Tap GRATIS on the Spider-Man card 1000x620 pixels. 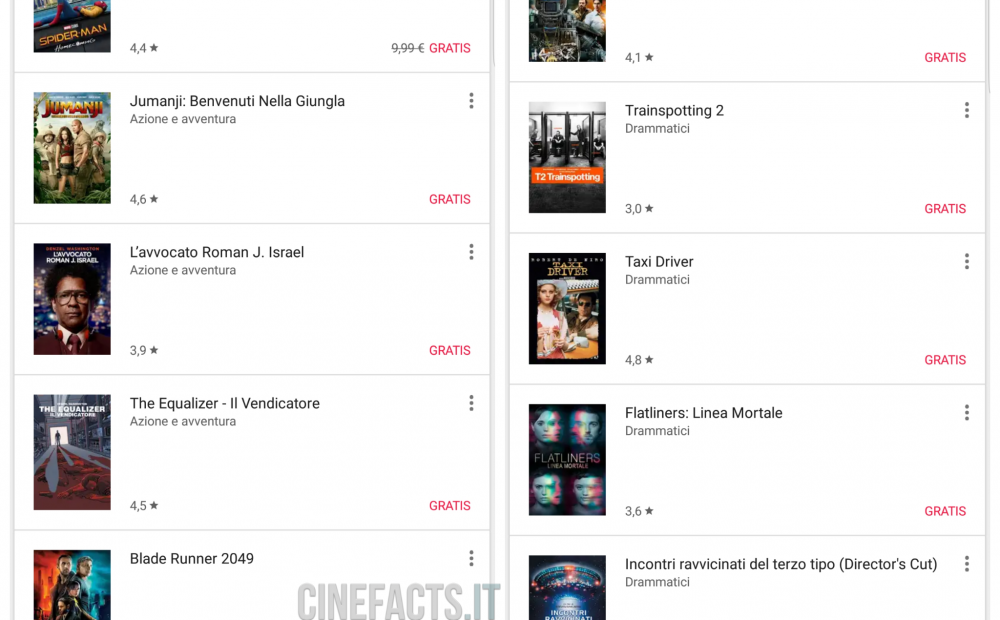449,48
